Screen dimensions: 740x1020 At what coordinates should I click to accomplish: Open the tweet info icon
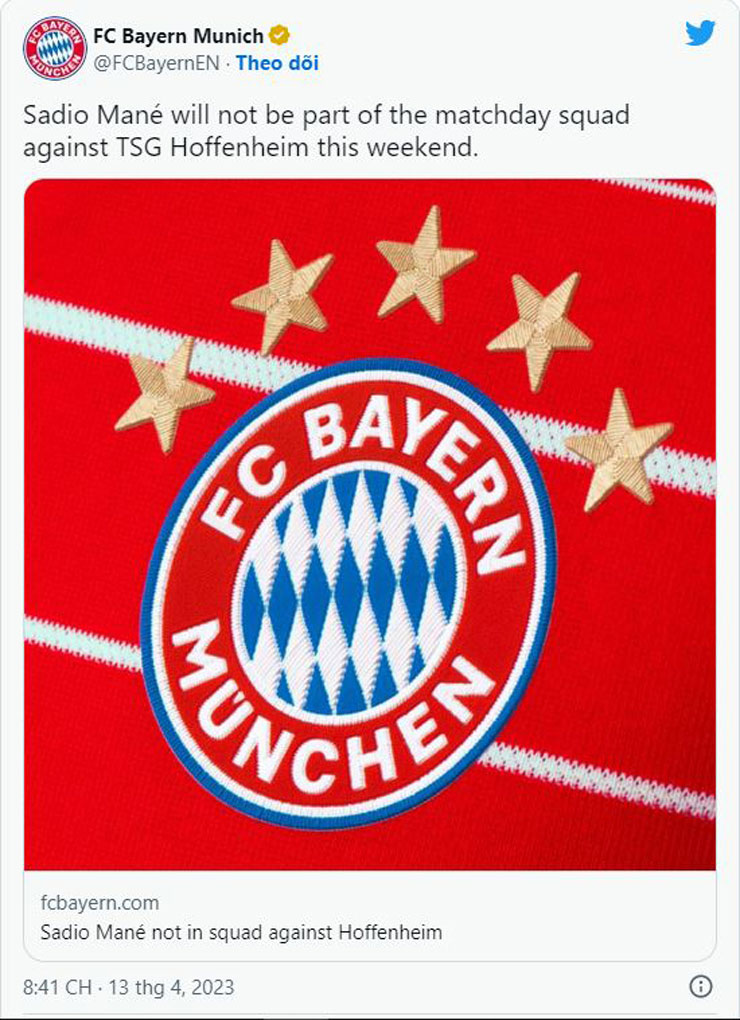701,987
